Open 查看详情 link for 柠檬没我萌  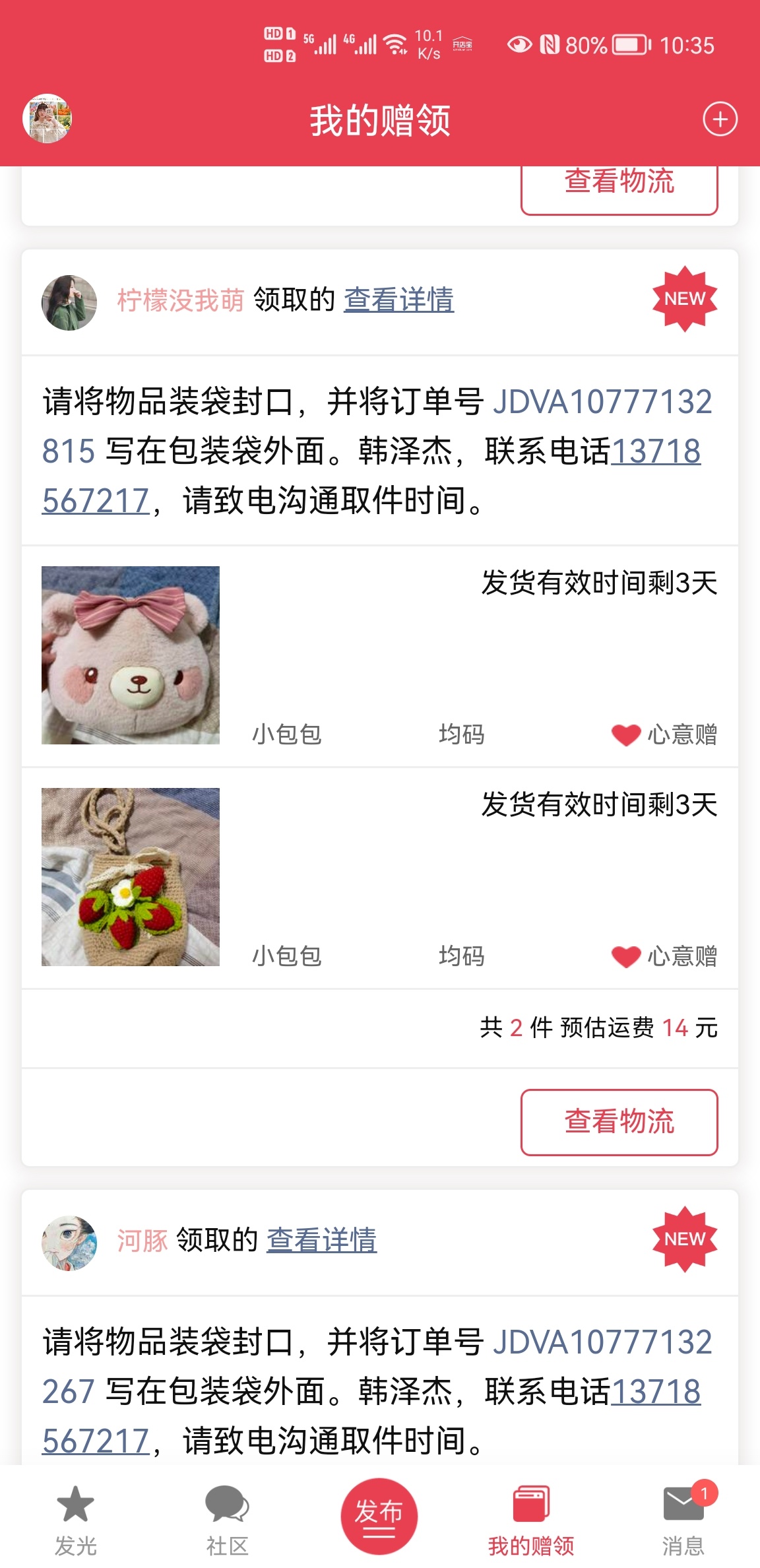pos(398,300)
